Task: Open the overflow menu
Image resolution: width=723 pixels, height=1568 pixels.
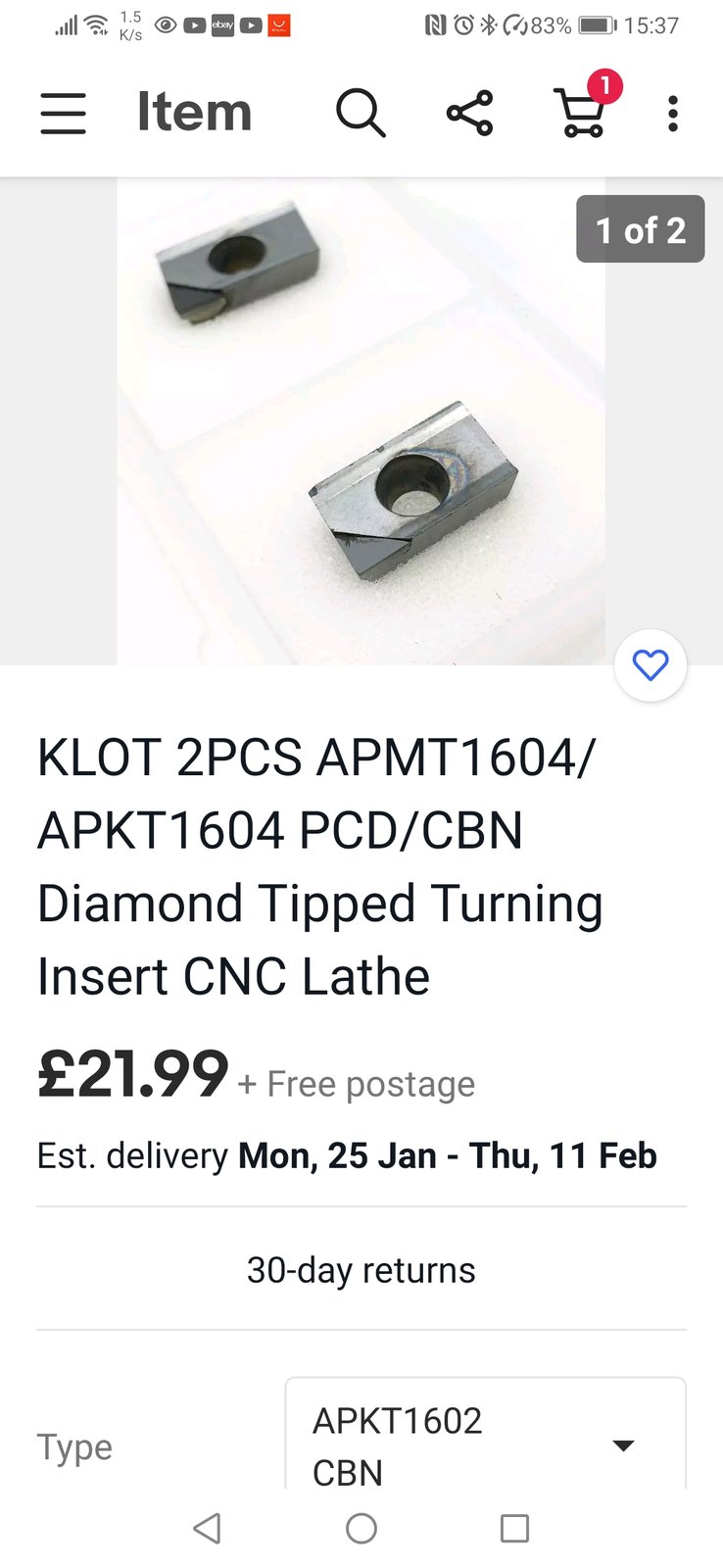Action: (x=672, y=114)
